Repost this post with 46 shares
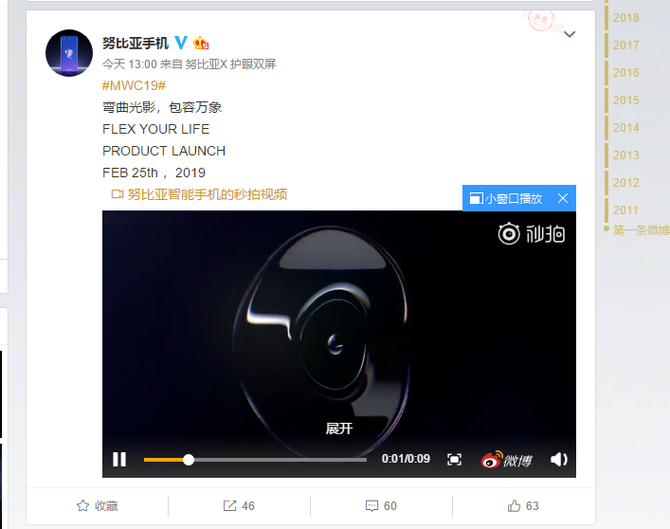Image resolution: width=670 pixels, height=529 pixels. click(239, 505)
